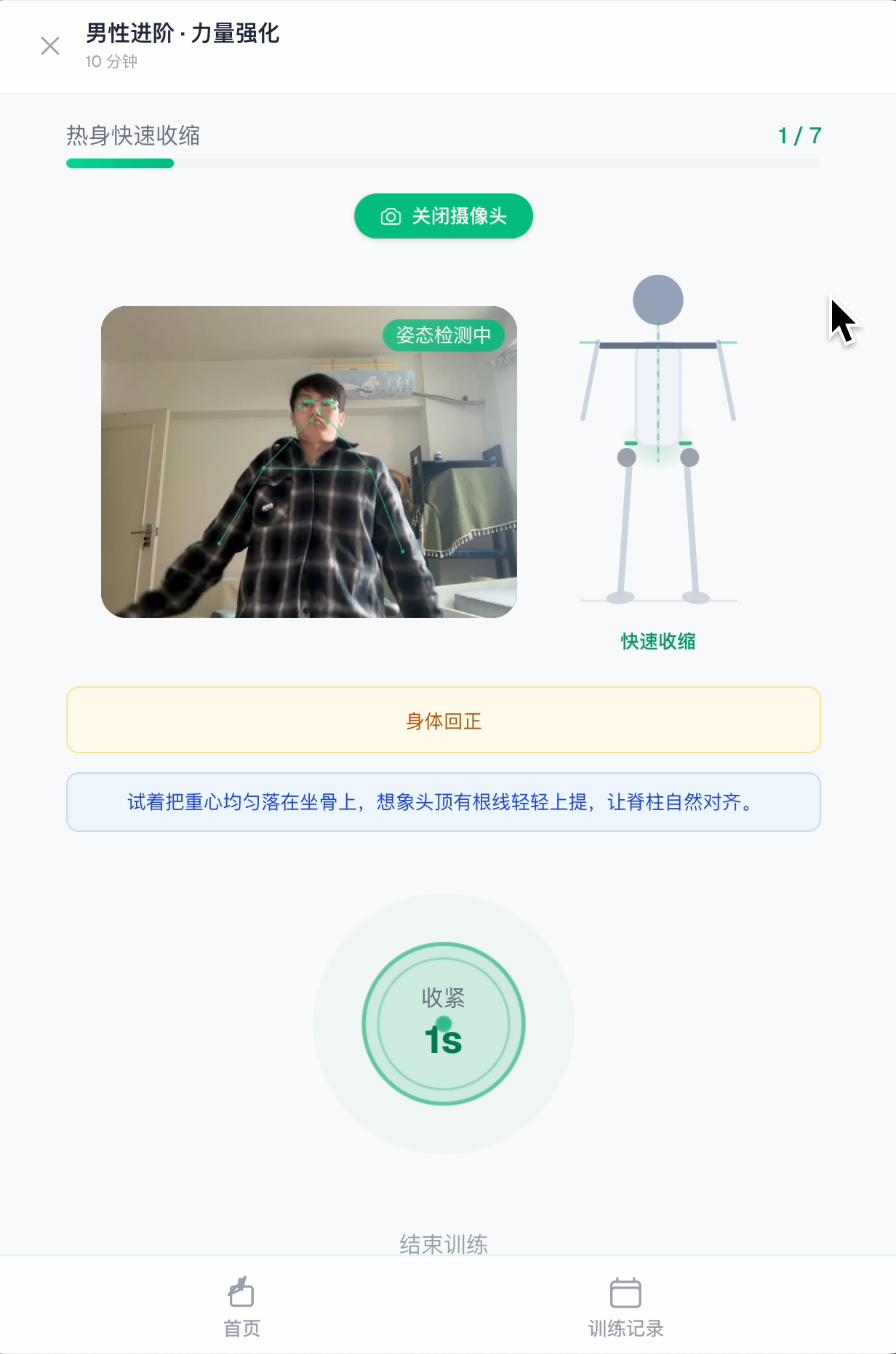This screenshot has width=896, height=1354.
Task: End the workout via 结束训练
Action: pos(444,1243)
